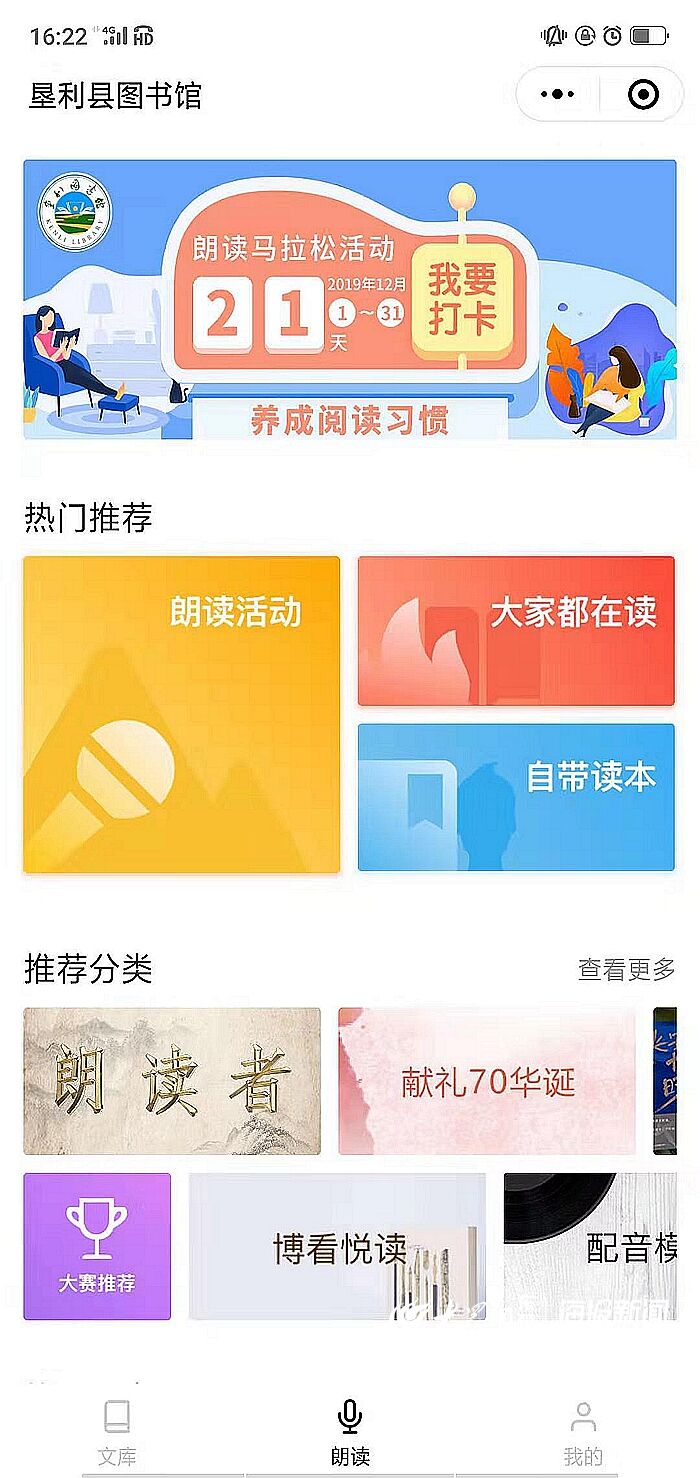700x1478 pixels.
Task: Open the 献礼70华诞 category
Action: (x=487, y=1081)
